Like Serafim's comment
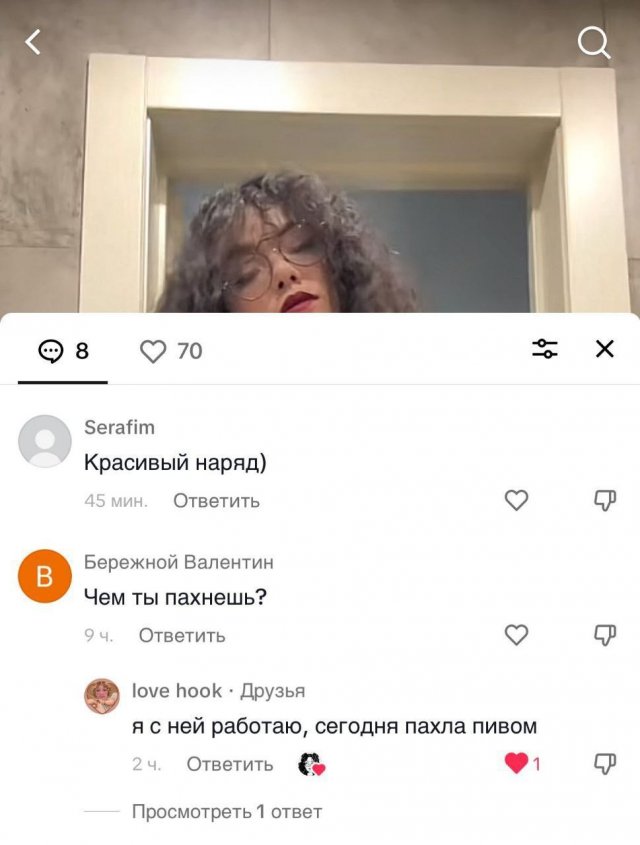 click(516, 501)
